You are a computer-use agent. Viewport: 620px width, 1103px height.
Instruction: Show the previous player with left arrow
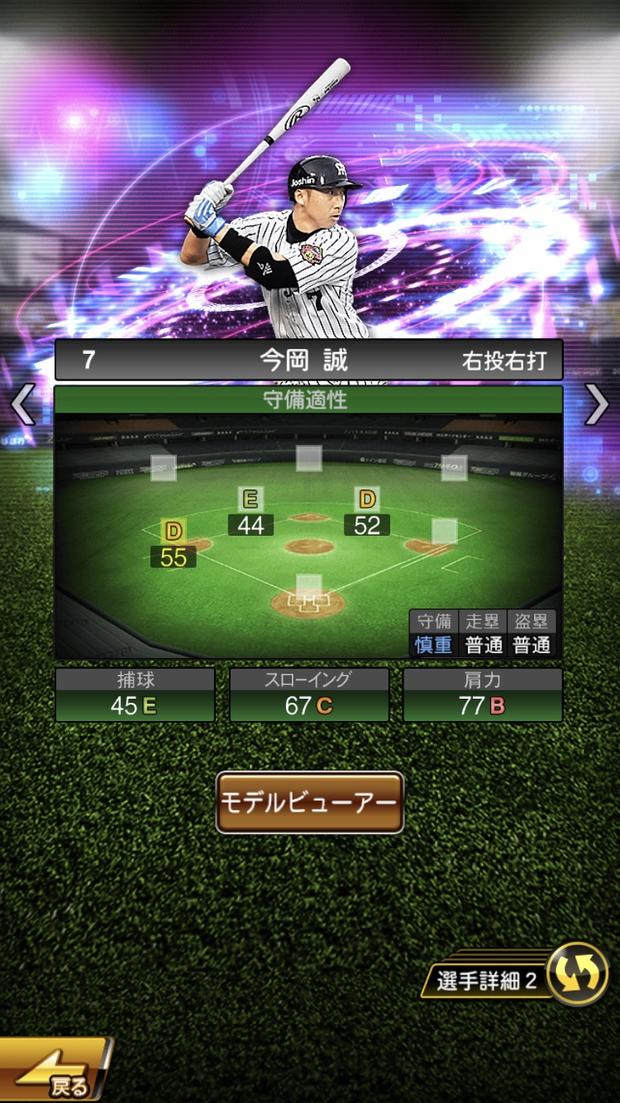point(22,405)
